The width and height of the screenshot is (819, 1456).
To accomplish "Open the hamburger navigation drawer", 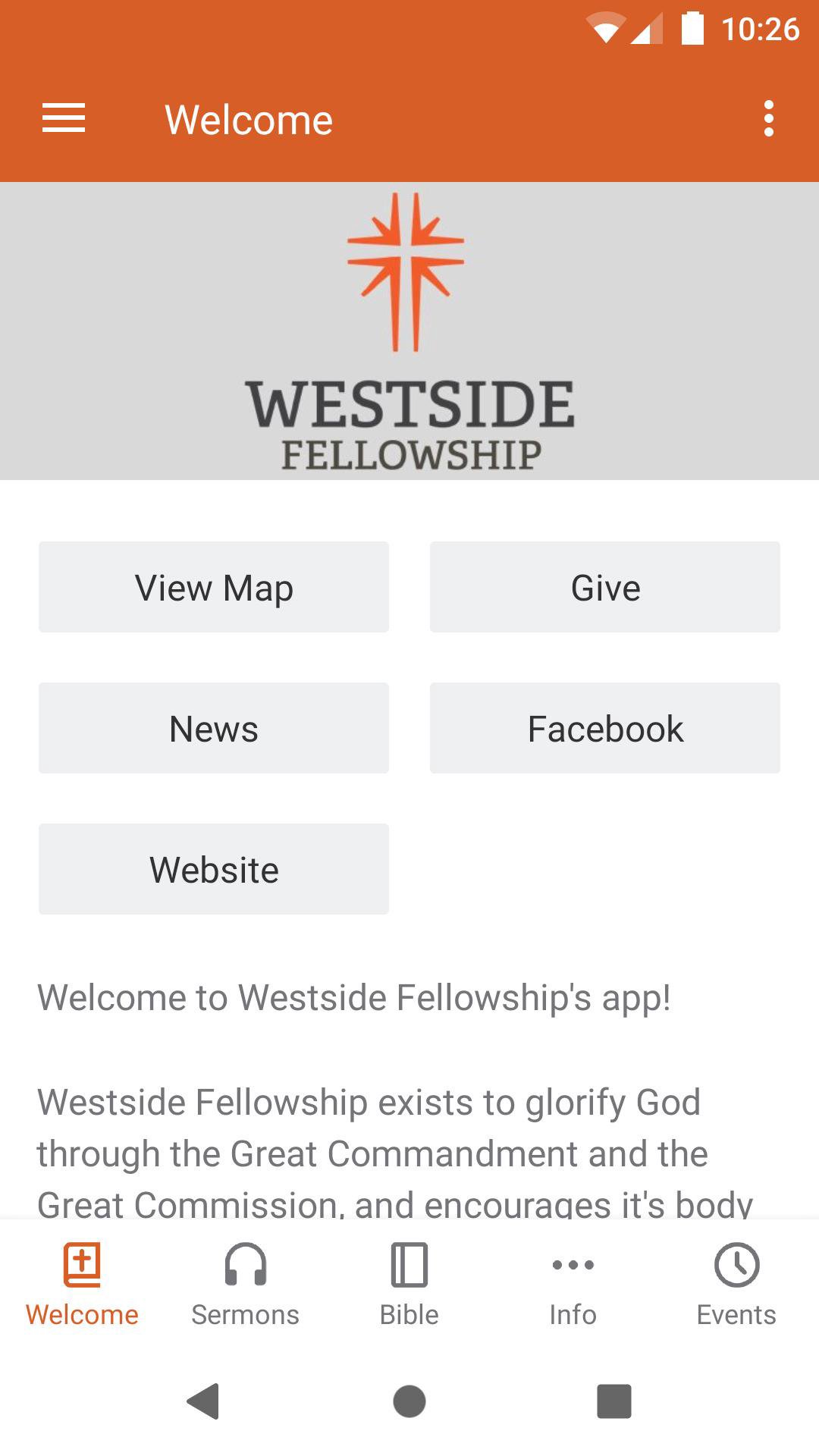I will pos(64,119).
